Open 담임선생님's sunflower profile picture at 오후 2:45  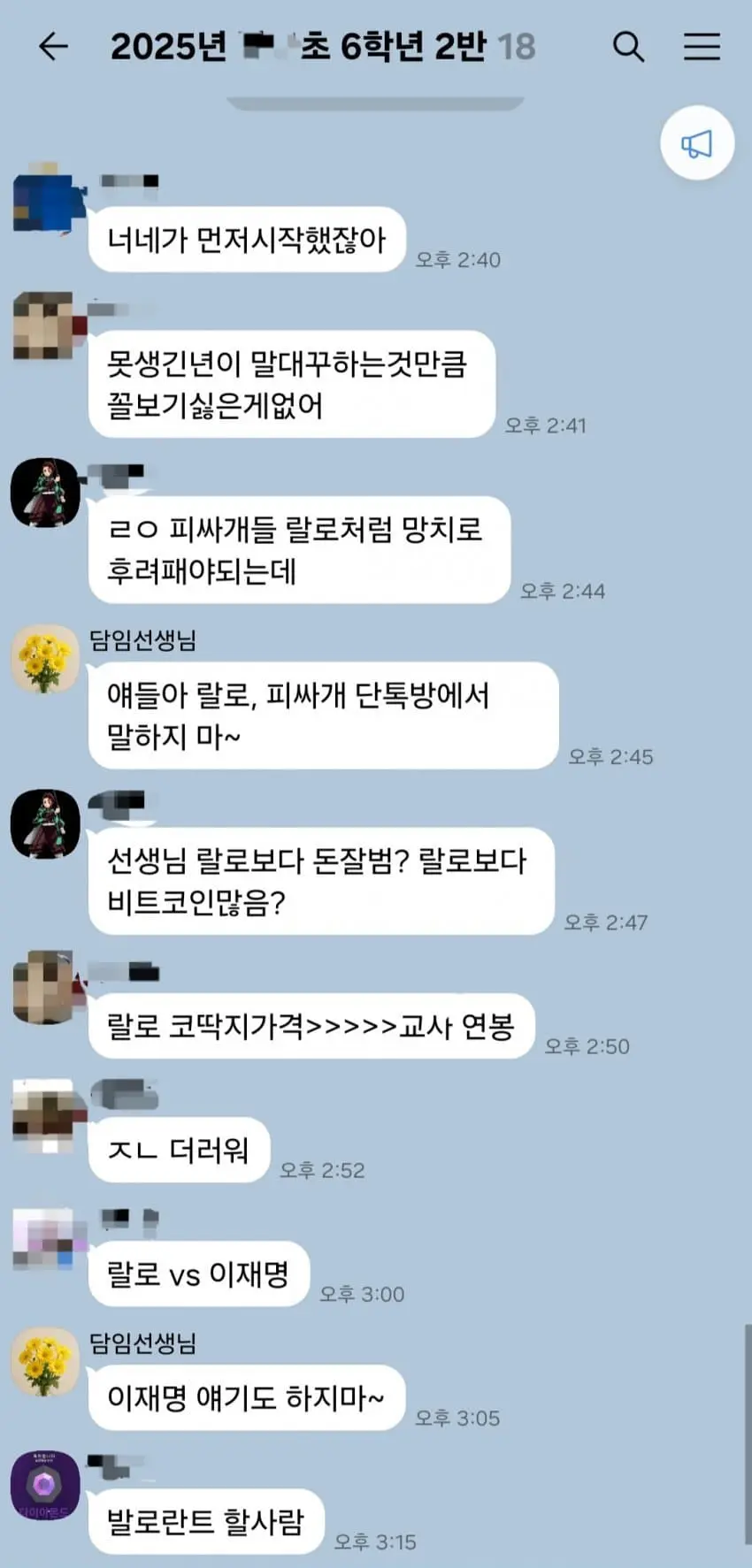(45, 660)
